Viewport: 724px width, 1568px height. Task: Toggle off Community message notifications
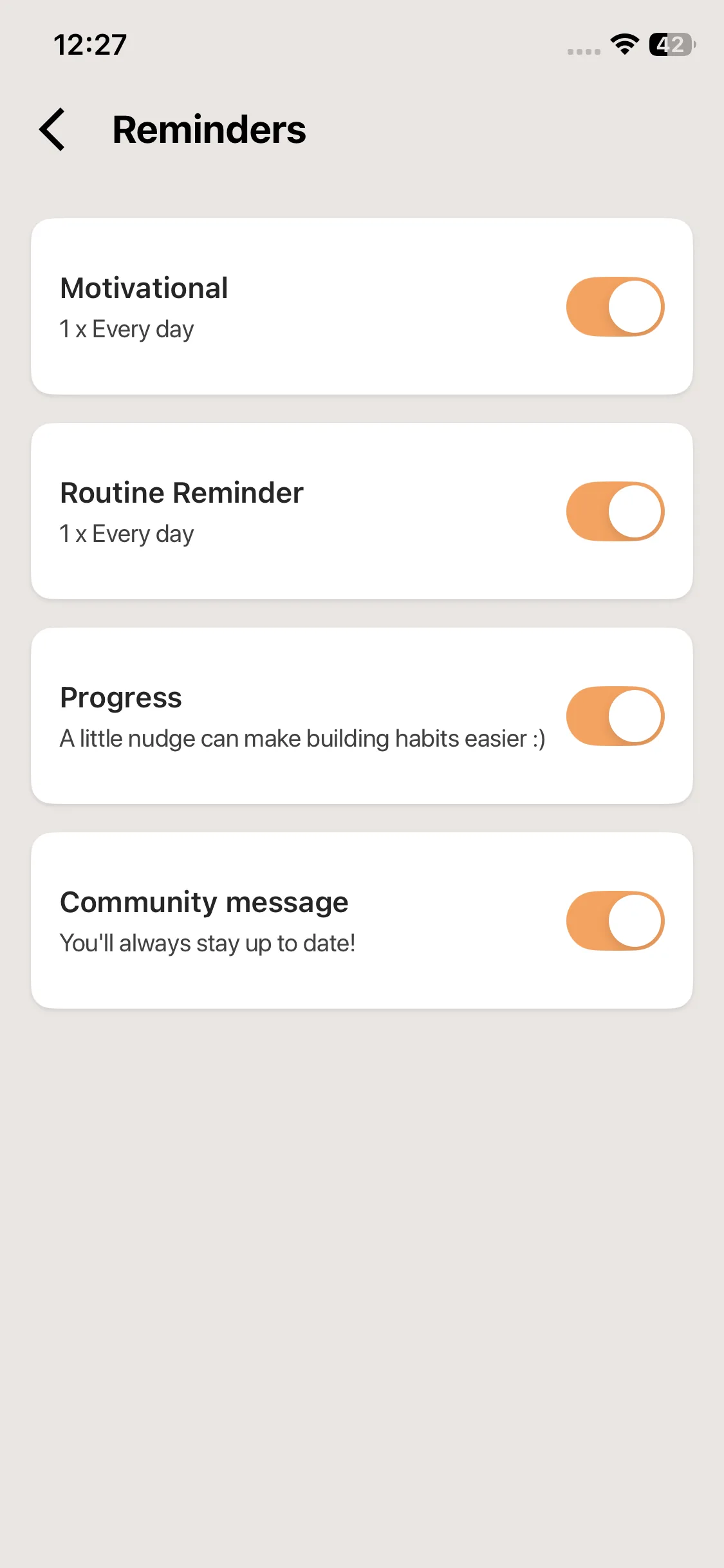pyautogui.click(x=615, y=921)
